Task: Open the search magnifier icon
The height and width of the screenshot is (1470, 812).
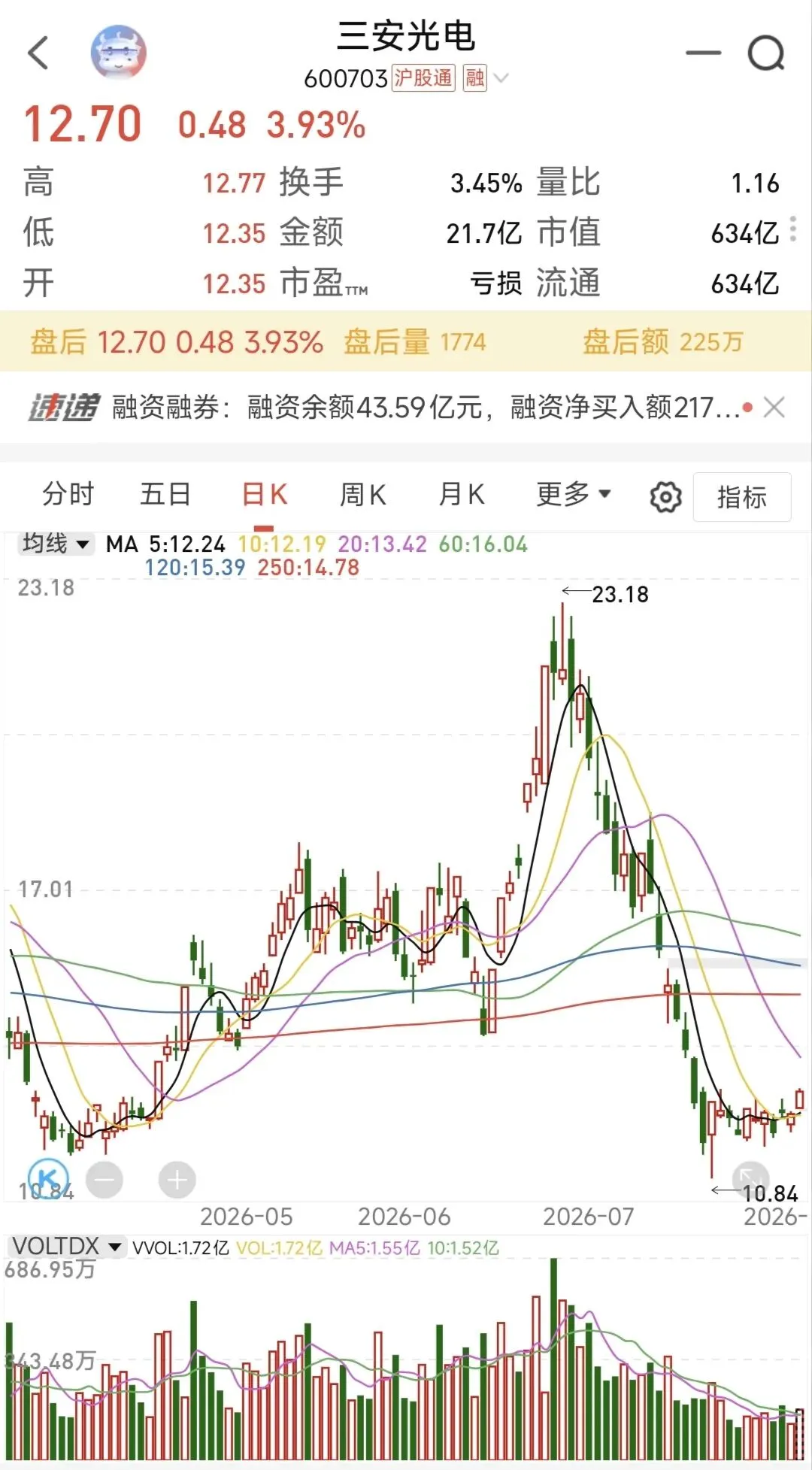Action: (766, 53)
